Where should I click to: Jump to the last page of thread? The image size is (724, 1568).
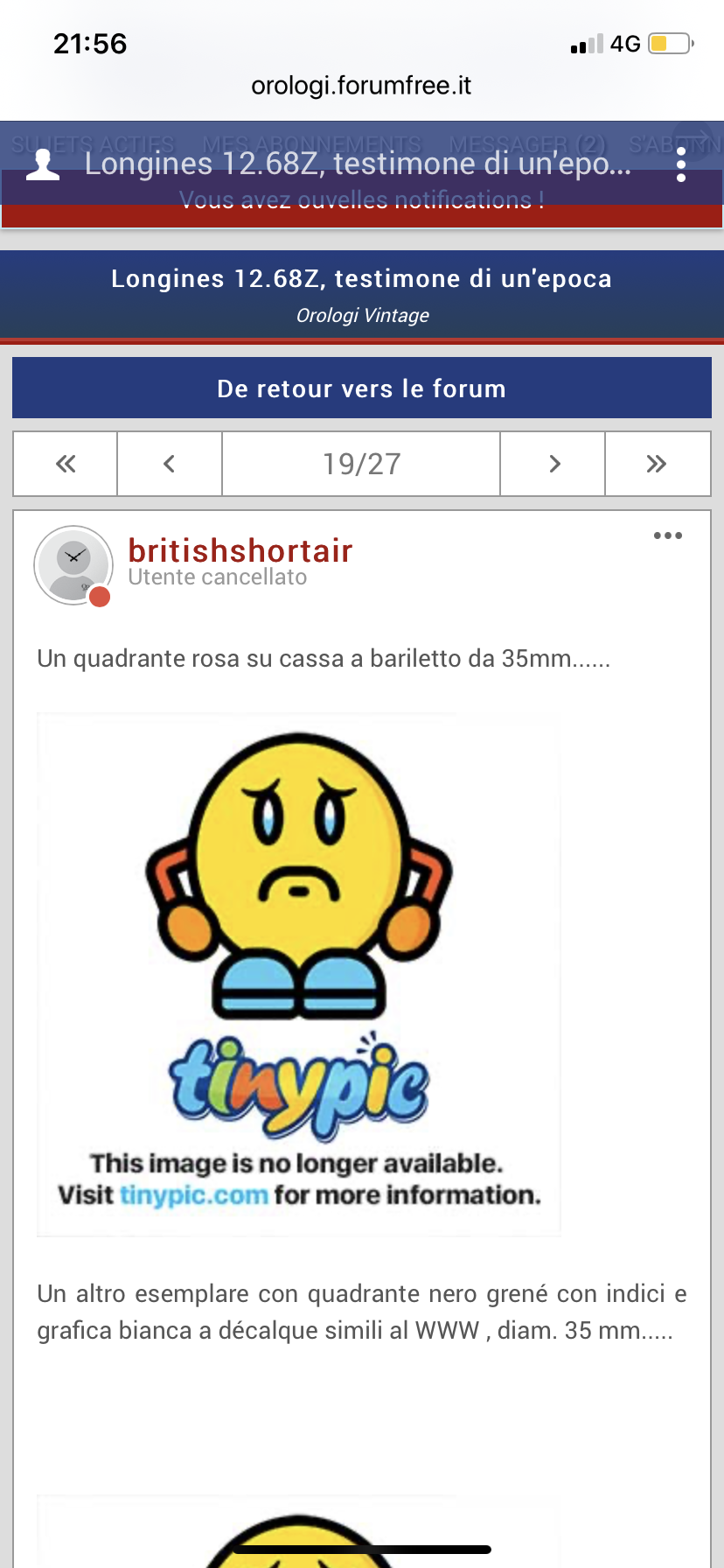tap(657, 464)
